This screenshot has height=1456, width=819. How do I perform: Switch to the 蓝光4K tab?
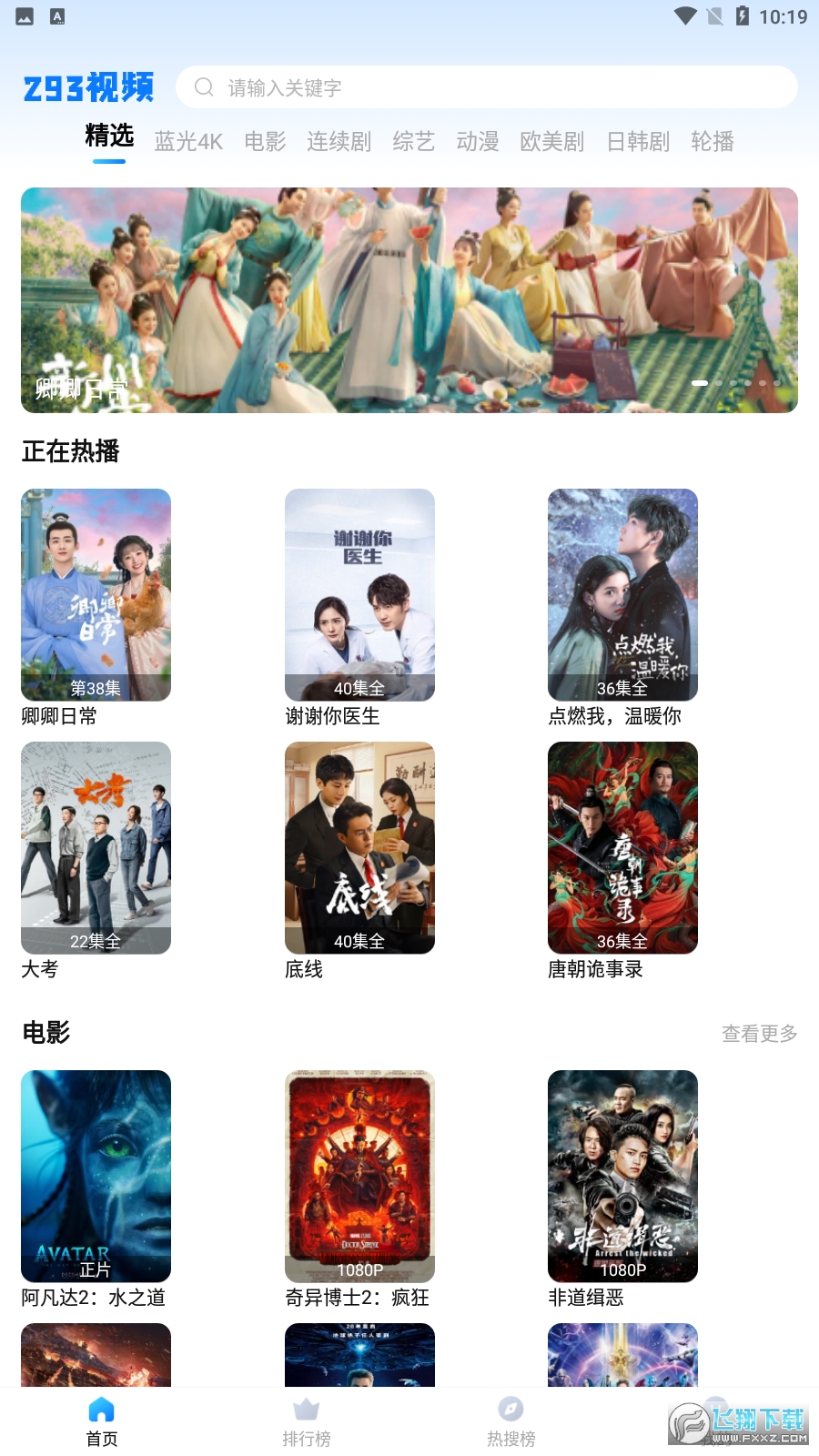coord(188,141)
